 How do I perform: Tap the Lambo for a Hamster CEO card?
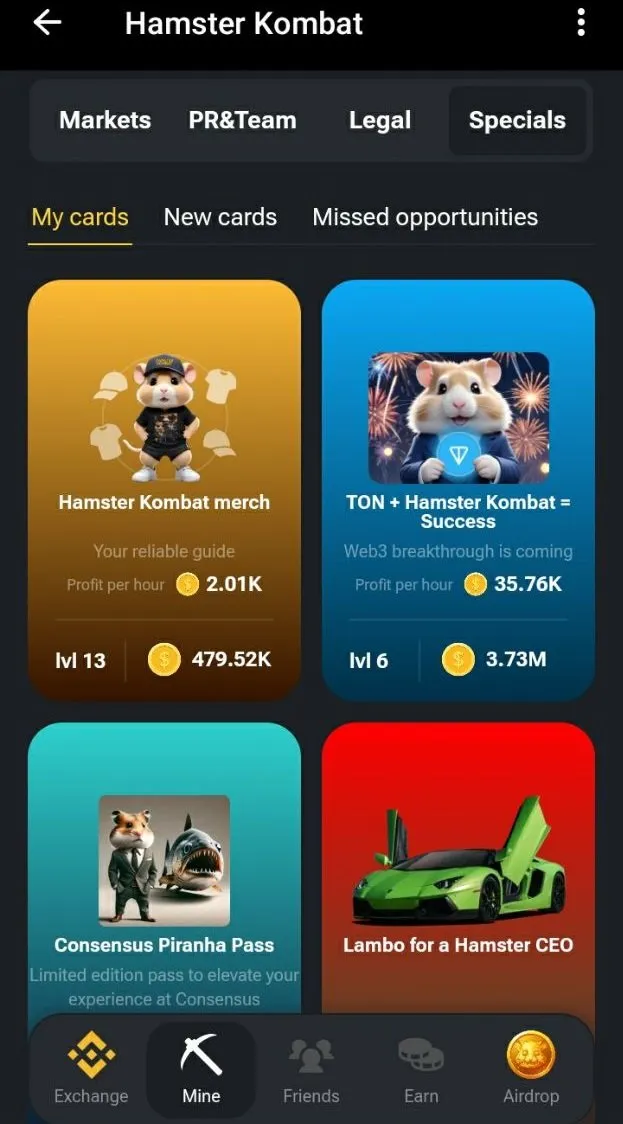[x=458, y=870]
